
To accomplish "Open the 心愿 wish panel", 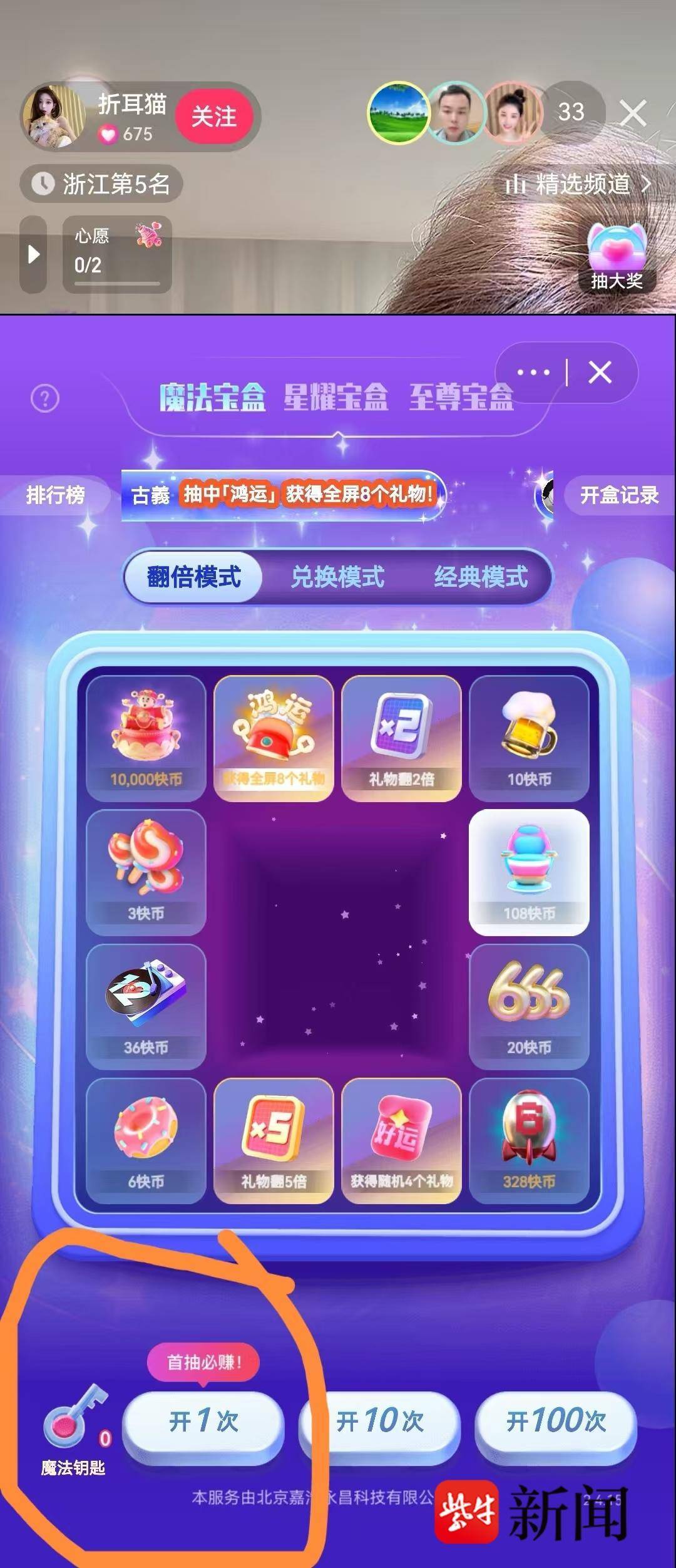I will click(x=116, y=253).
